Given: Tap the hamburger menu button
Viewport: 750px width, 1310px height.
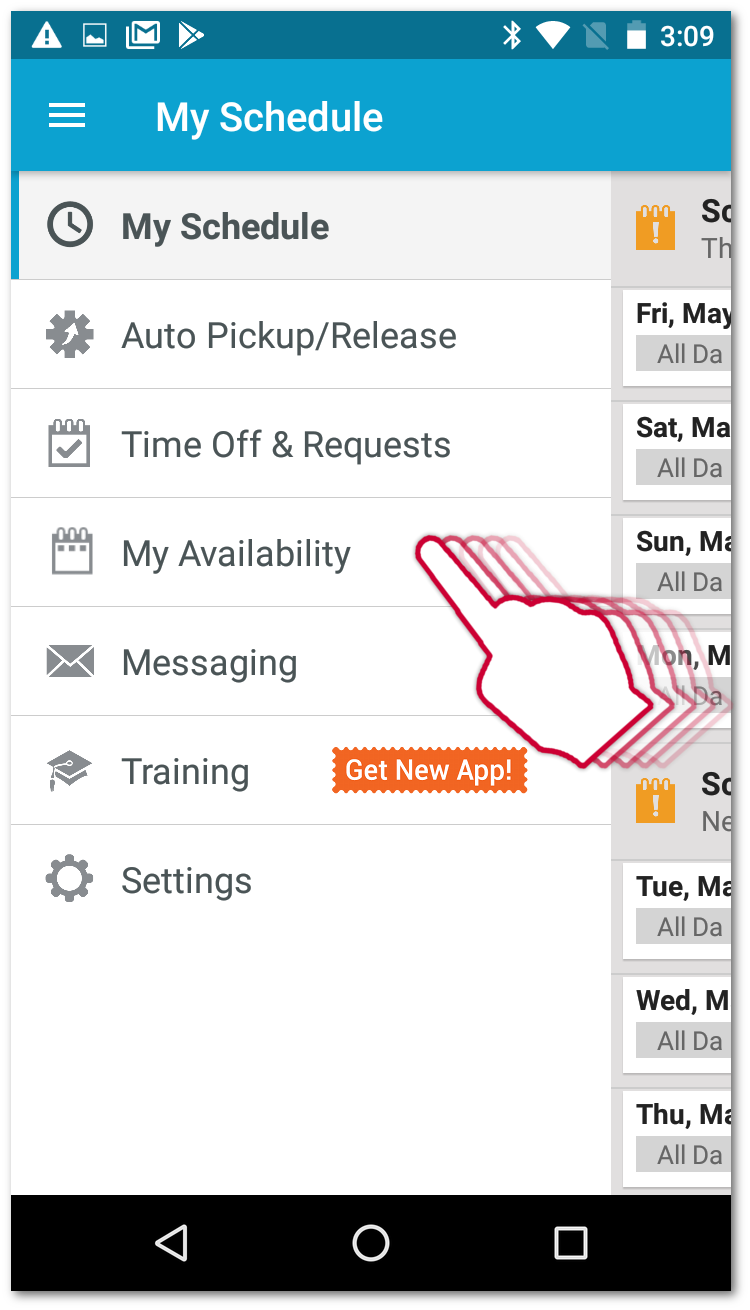Looking at the screenshot, I should pyautogui.click(x=67, y=117).
